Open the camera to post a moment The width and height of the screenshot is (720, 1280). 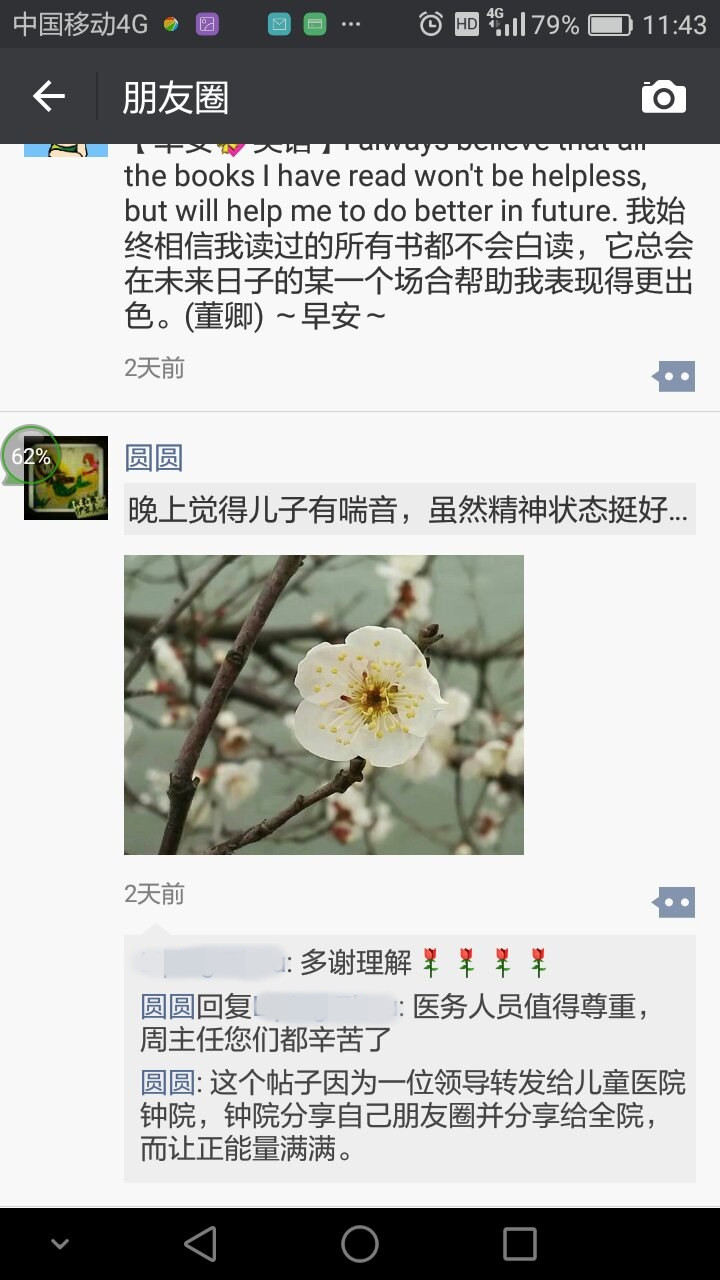[663, 97]
